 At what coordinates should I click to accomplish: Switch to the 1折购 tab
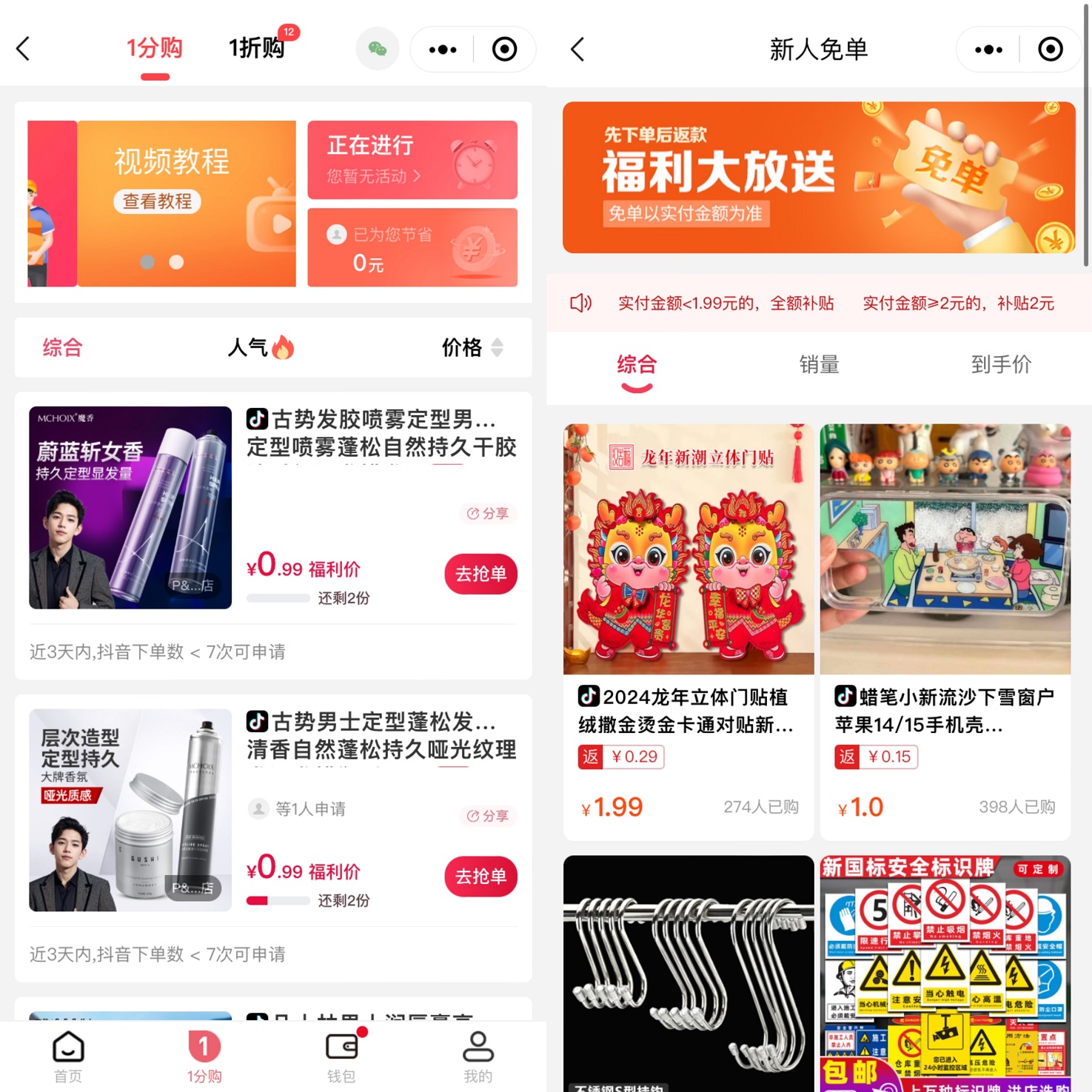(256, 49)
